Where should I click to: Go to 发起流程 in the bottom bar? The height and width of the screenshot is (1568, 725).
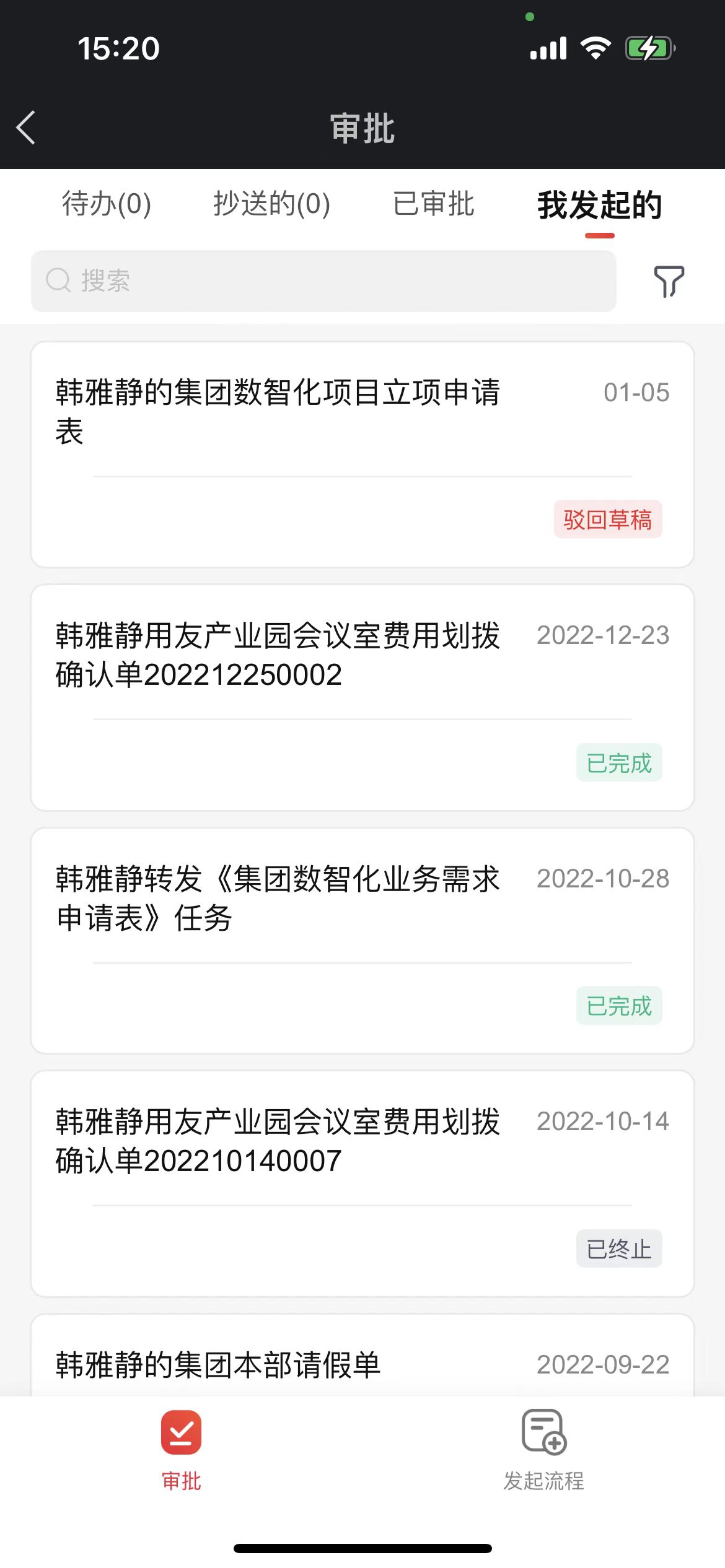[543, 1450]
